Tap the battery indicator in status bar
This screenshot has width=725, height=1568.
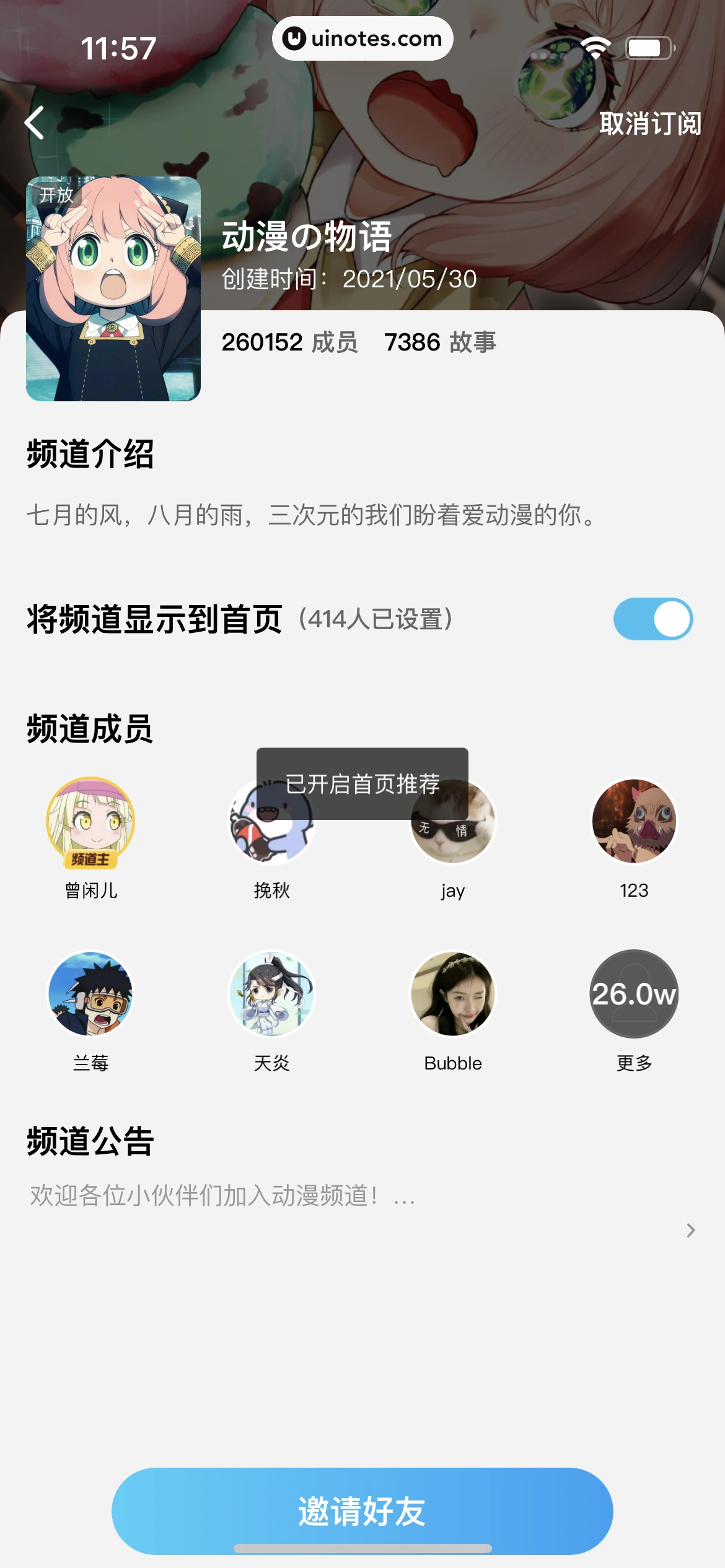(647, 46)
